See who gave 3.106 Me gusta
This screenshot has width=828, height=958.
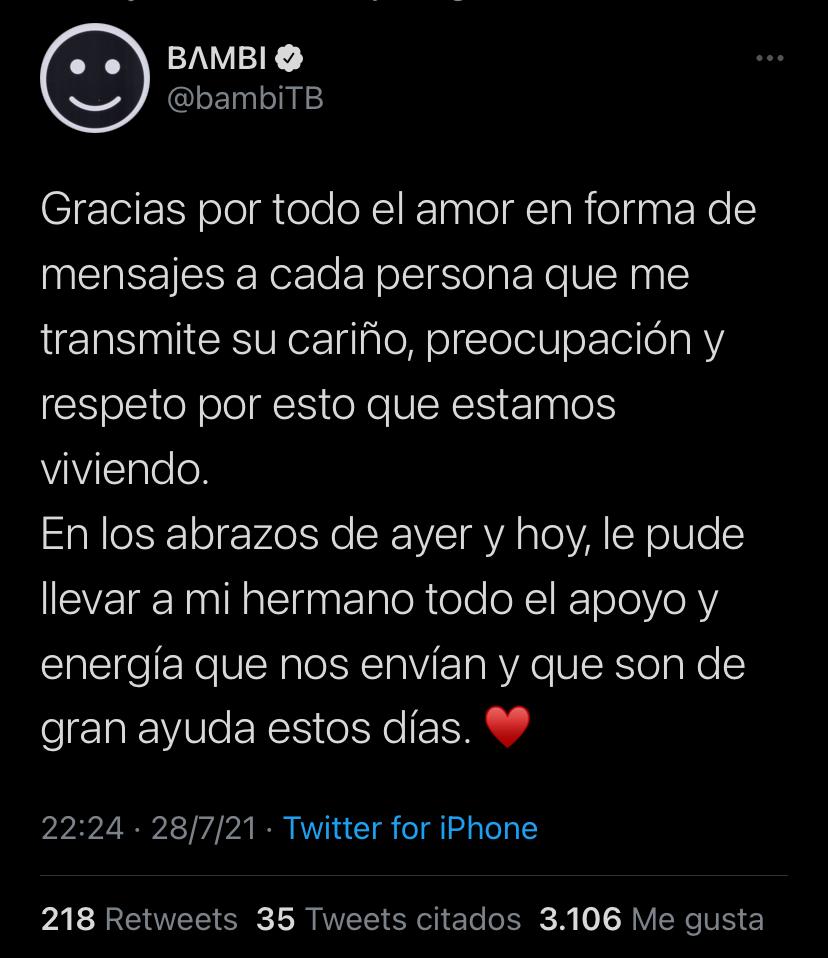click(x=651, y=919)
